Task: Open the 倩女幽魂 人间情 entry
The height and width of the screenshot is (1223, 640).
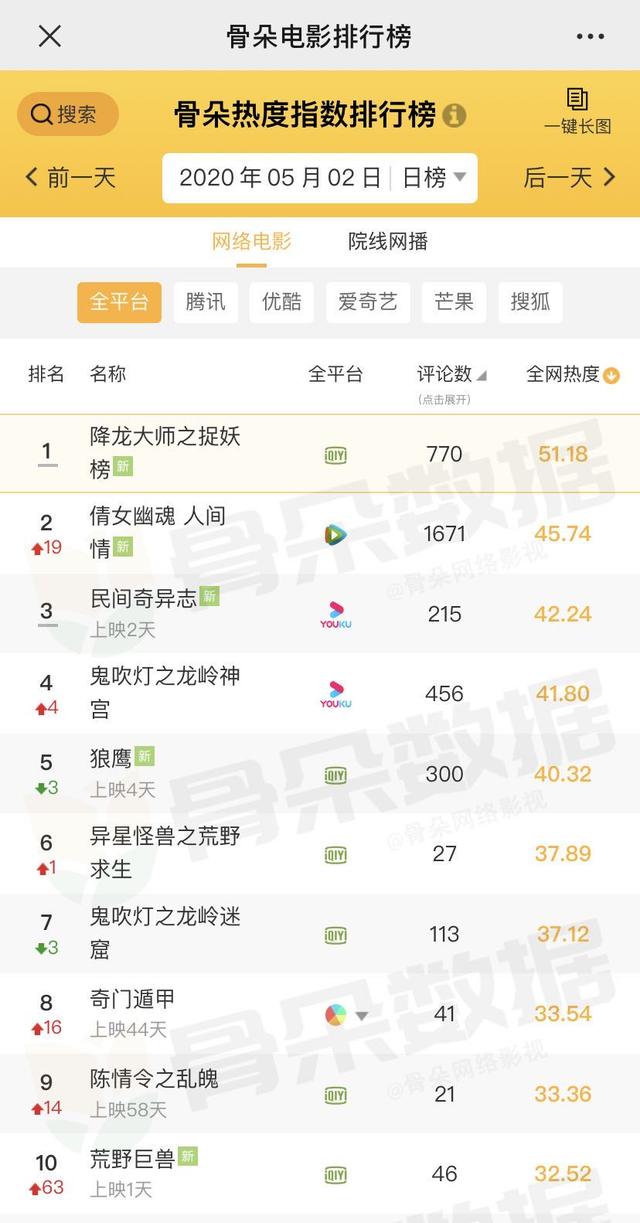Action: (x=158, y=531)
